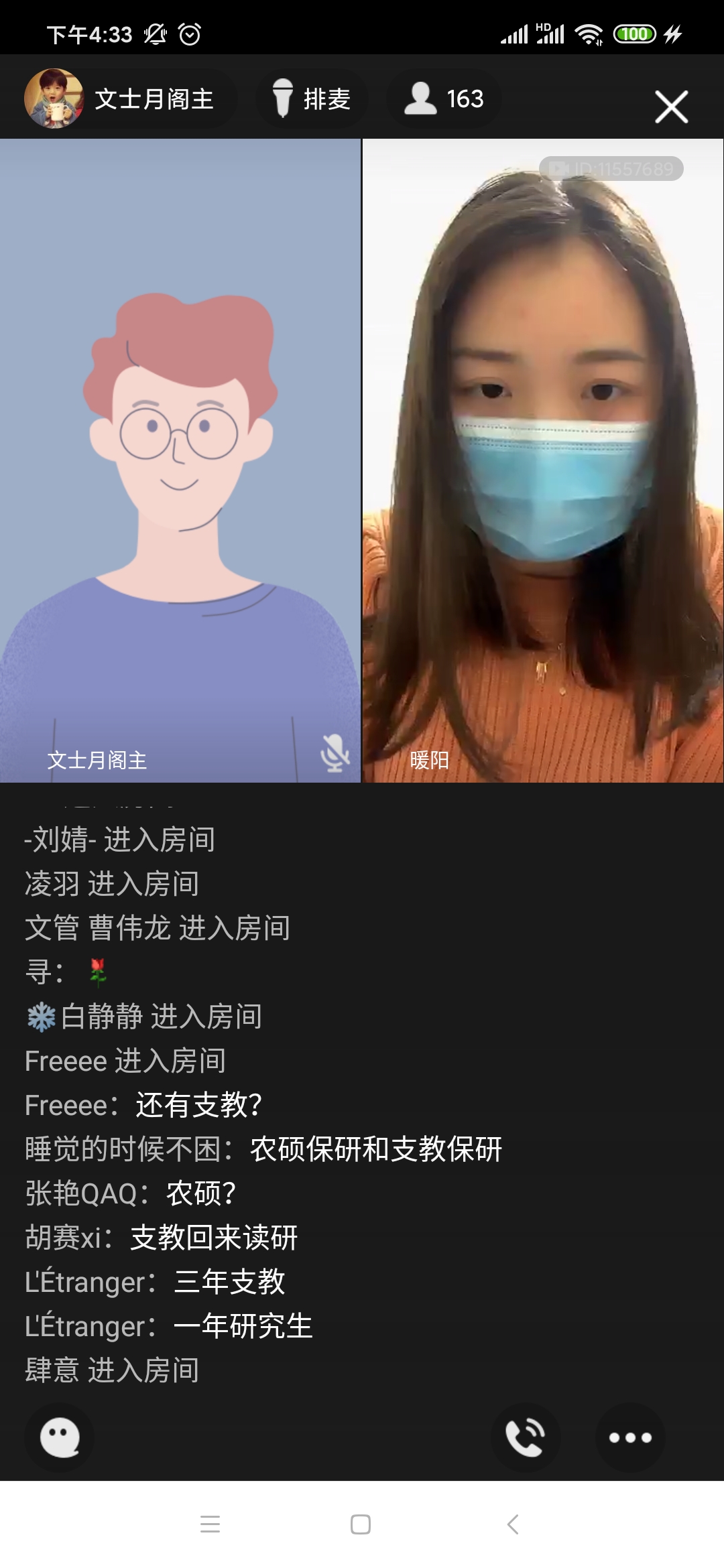This screenshot has width=724, height=1568.
Task: Close the live room with the X
Action: tap(671, 107)
